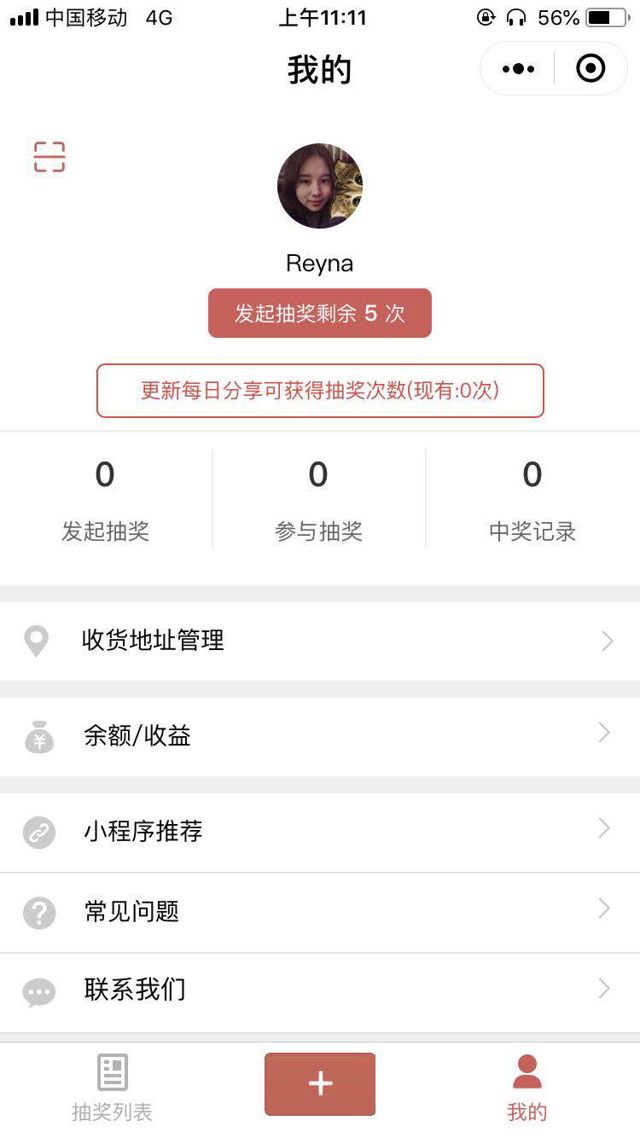Tap Reyna's profile avatar
This screenshot has width=640, height=1138.
tap(319, 187)
